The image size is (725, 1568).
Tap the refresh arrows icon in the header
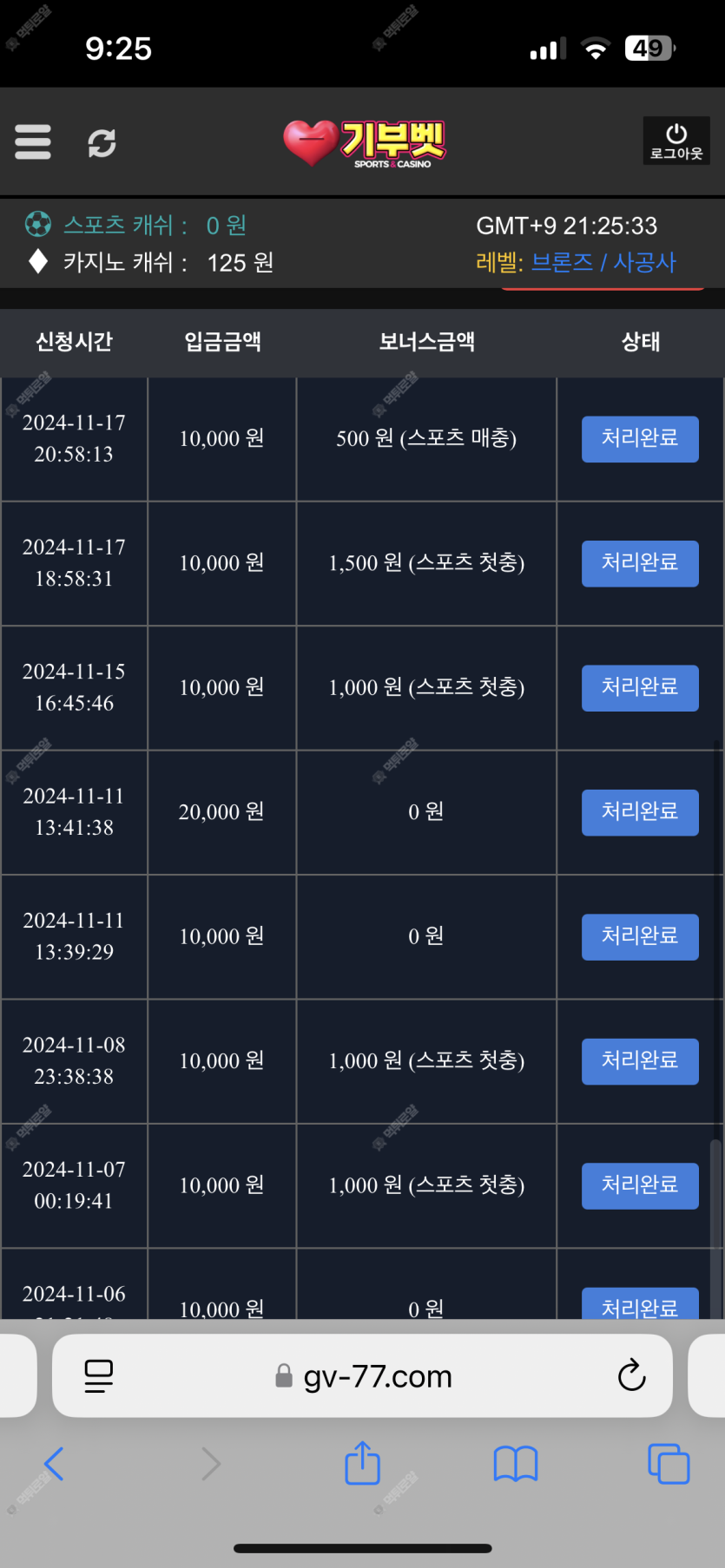[x=102, y=143]
